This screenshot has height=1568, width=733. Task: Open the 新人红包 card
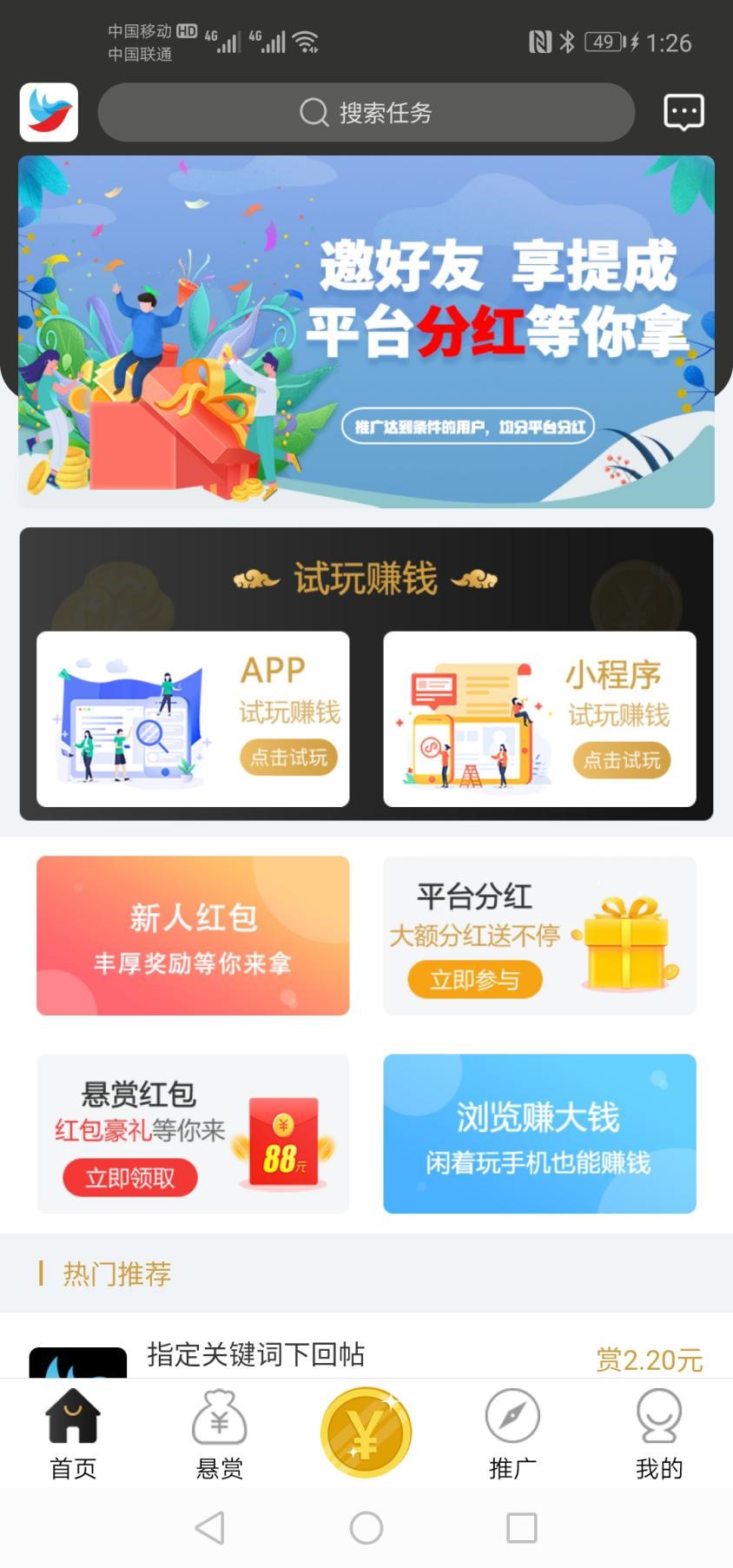(x=193, y=936)
